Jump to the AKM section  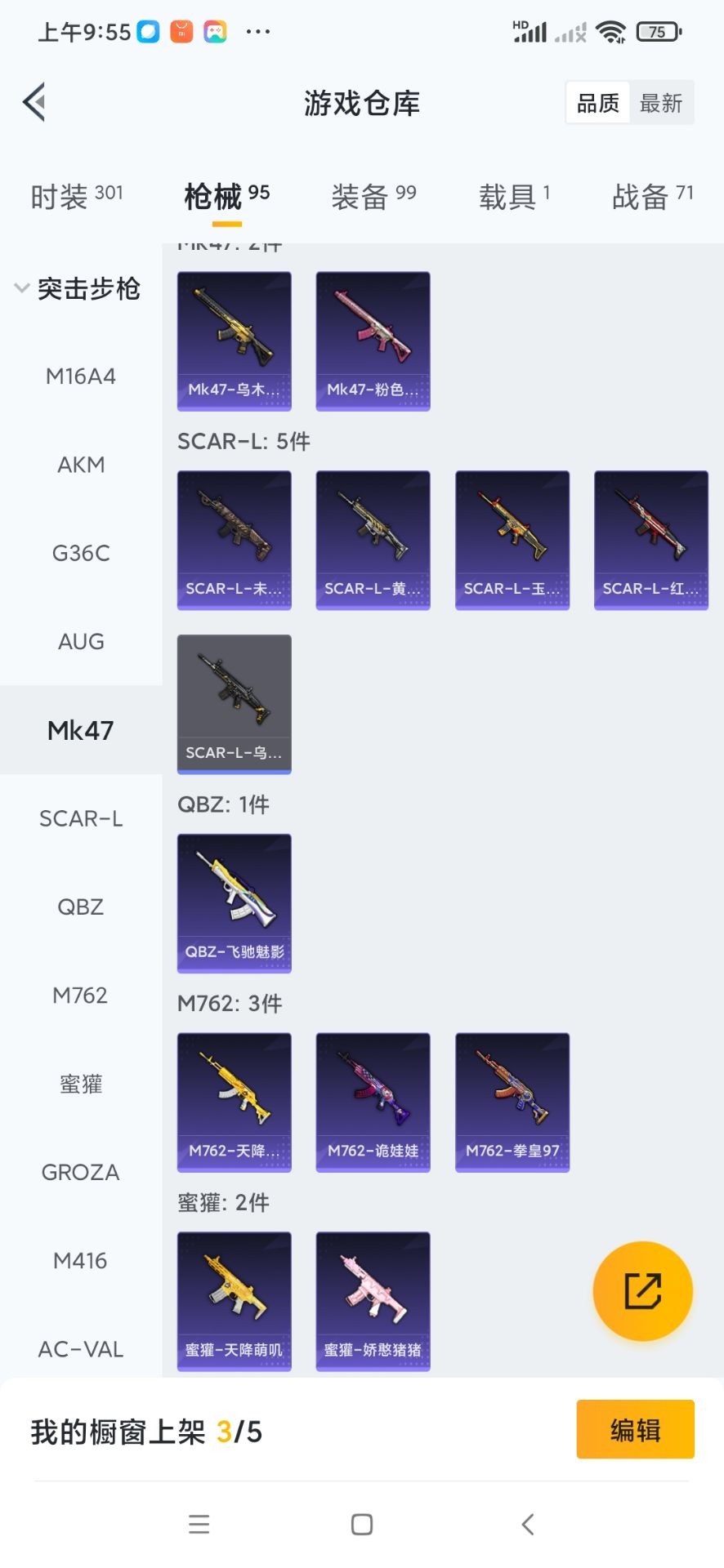(x=81, y=465)
